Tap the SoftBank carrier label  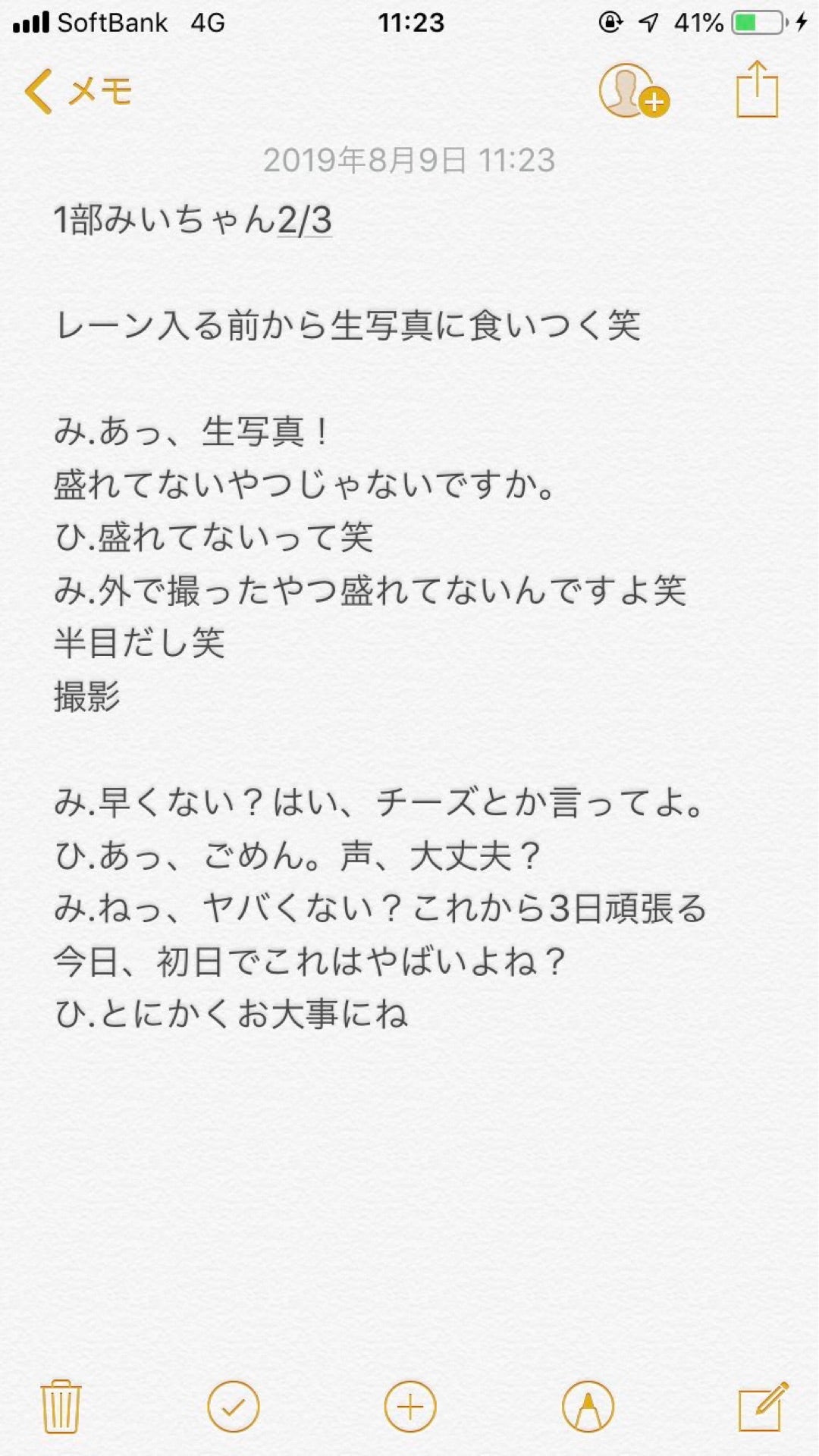(112, 23)
